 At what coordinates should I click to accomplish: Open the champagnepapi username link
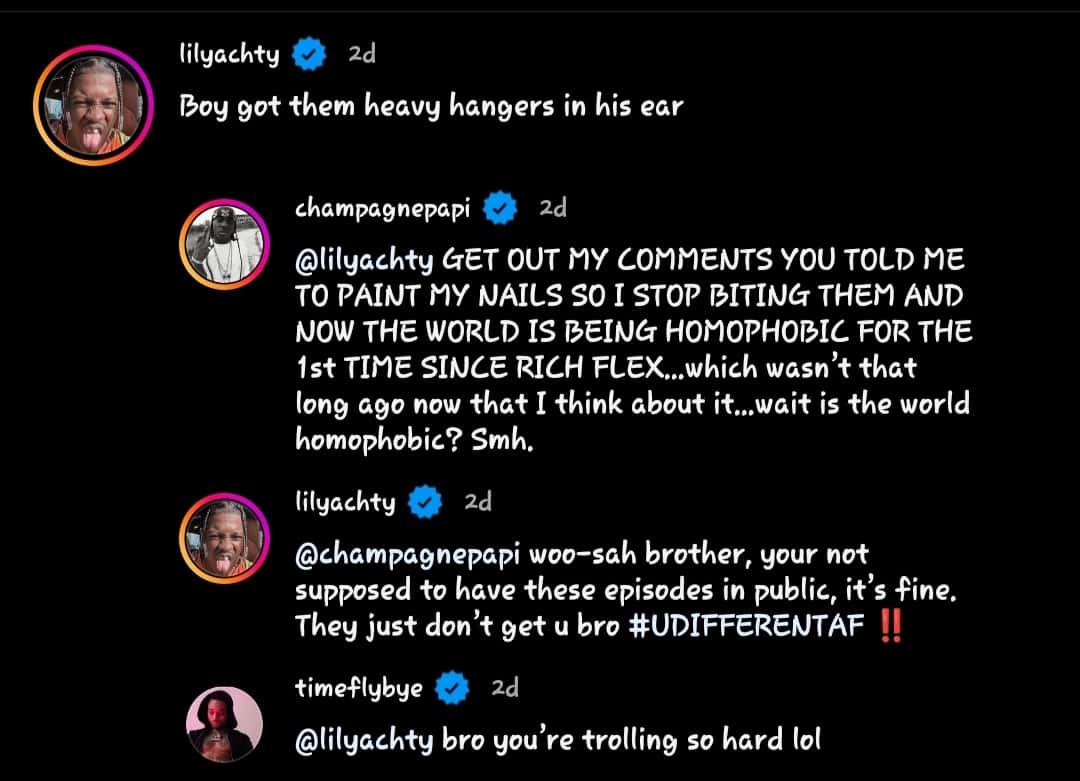pyautogui.click(x=385, y=208)
